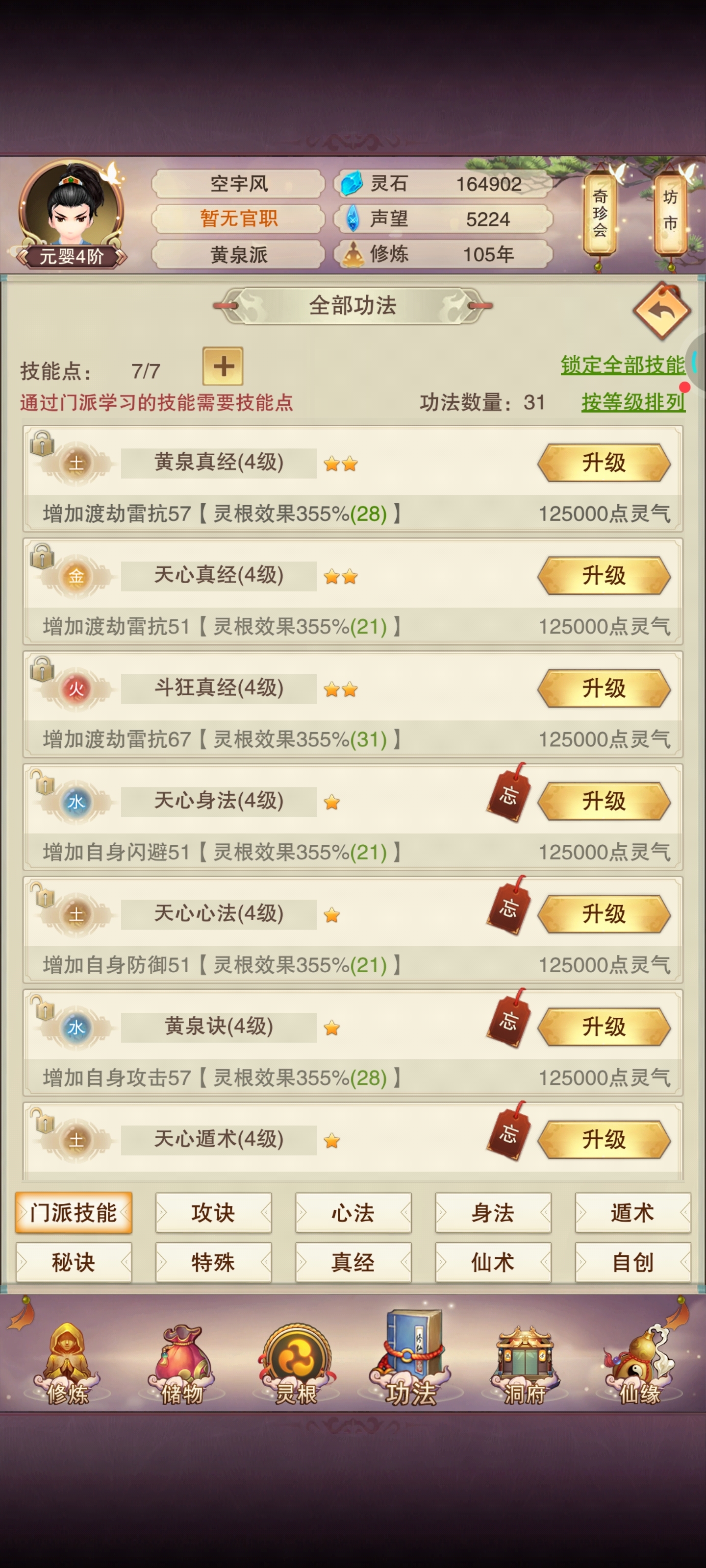Filter by 心法 category
The height and width of the screenshot is (1568, 706).
click(353, 1213)
